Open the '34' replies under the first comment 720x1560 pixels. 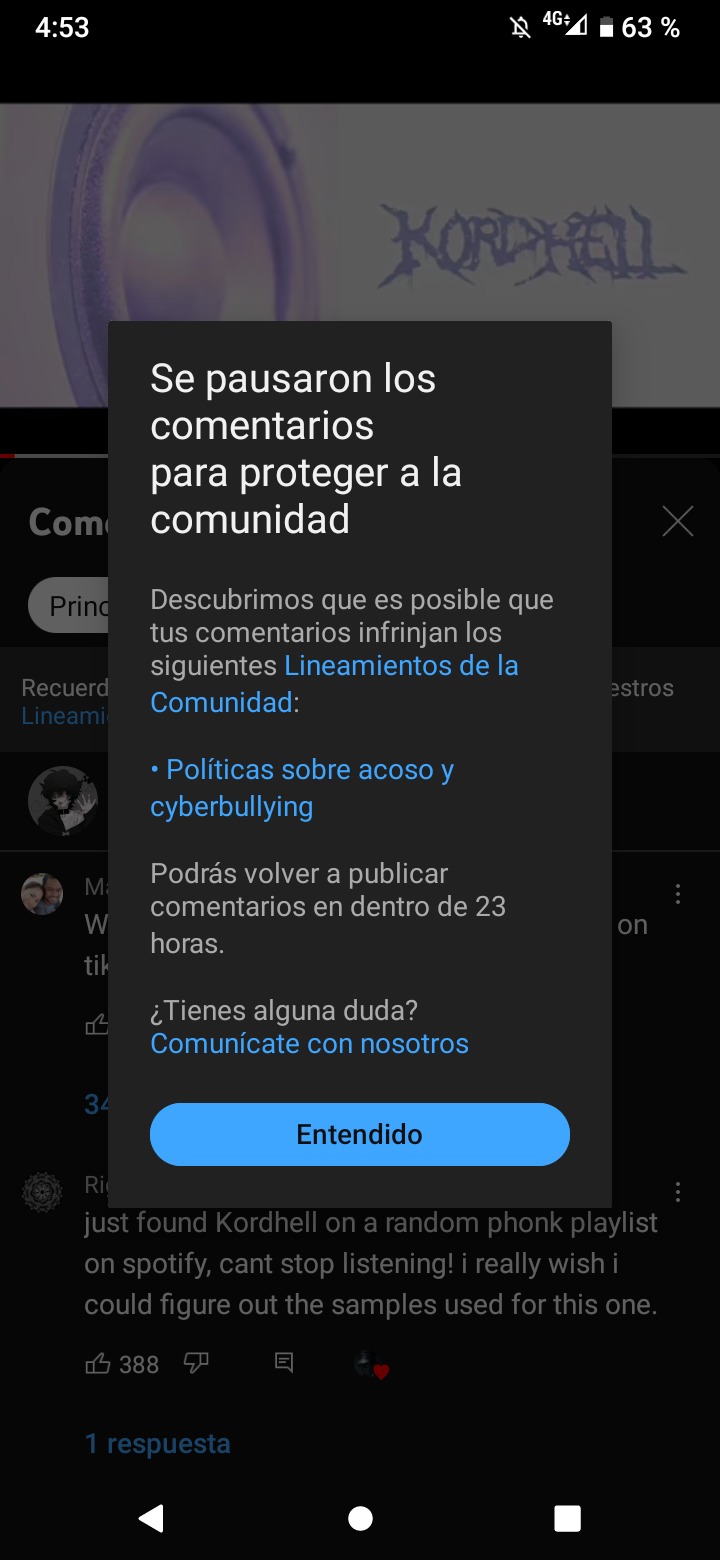pyautogui.click(x=93, y=1104)
